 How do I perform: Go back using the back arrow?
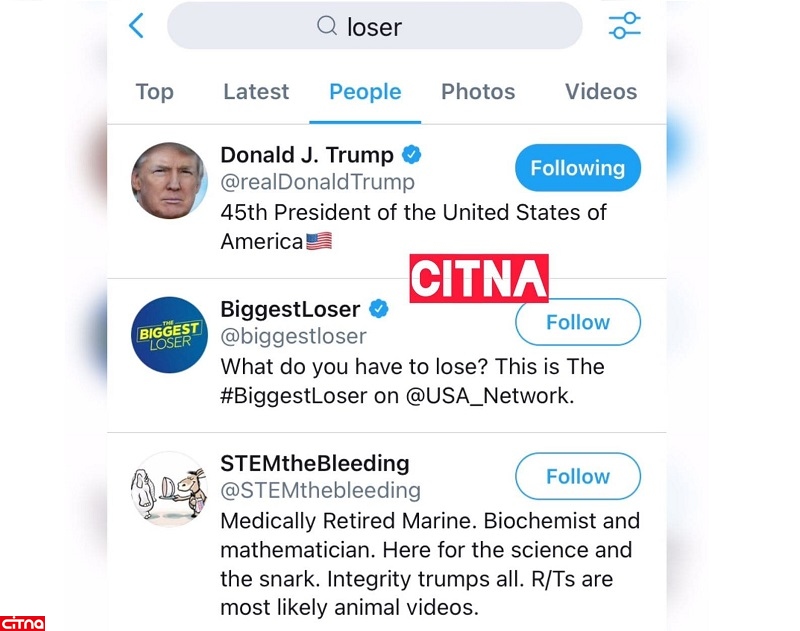[x=137, y=26]
